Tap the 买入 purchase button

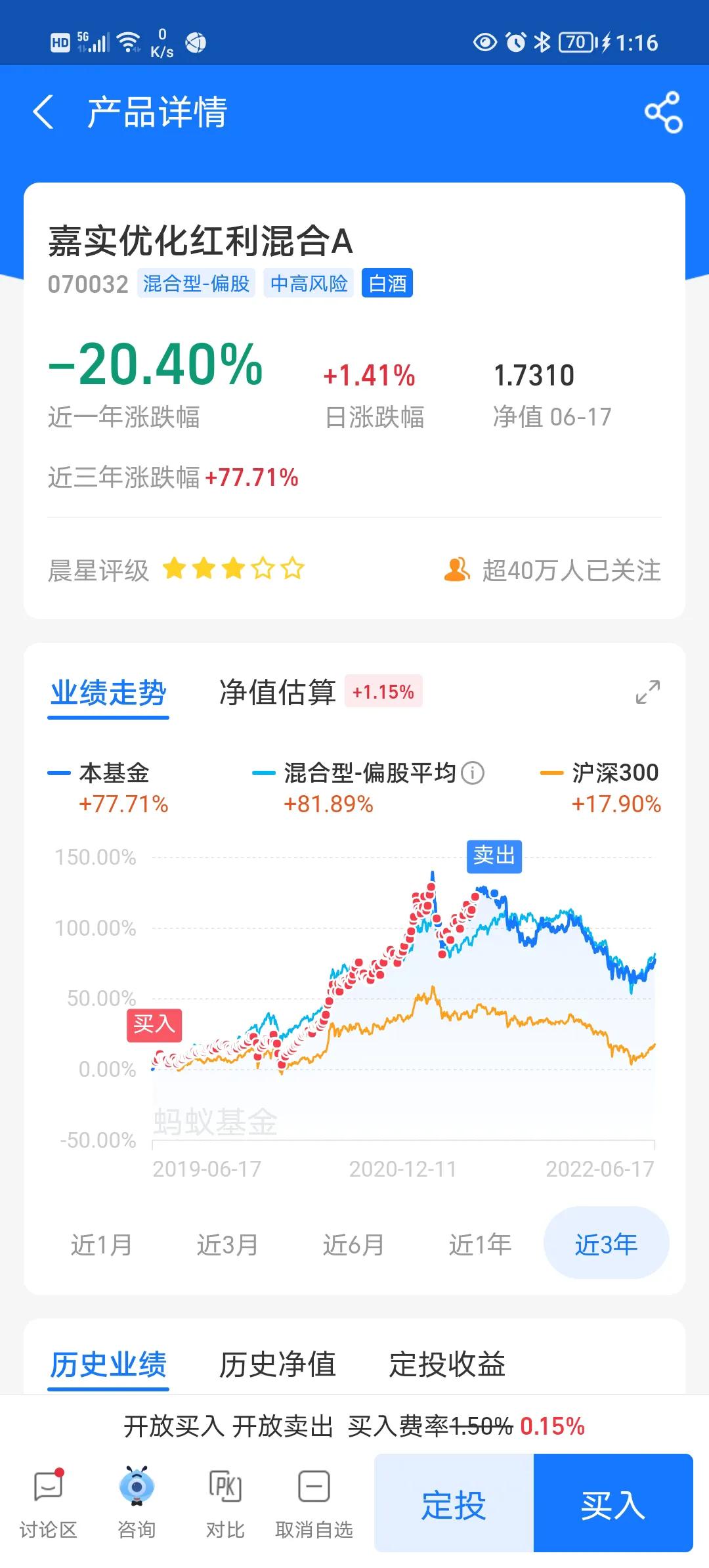coord(612,1507)
